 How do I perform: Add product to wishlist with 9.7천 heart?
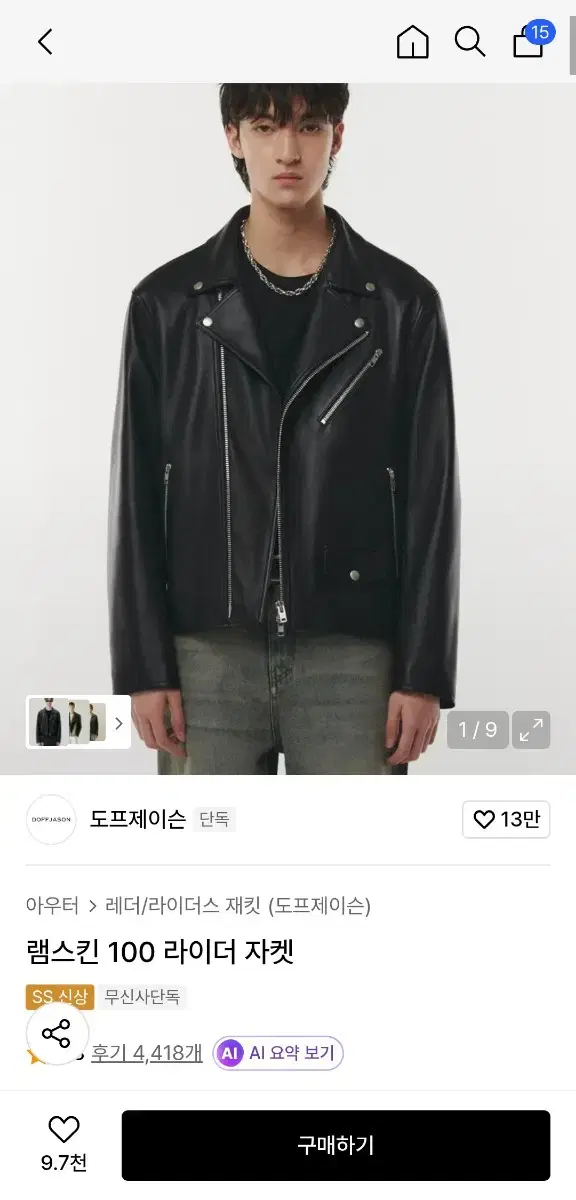point(64,1144)
